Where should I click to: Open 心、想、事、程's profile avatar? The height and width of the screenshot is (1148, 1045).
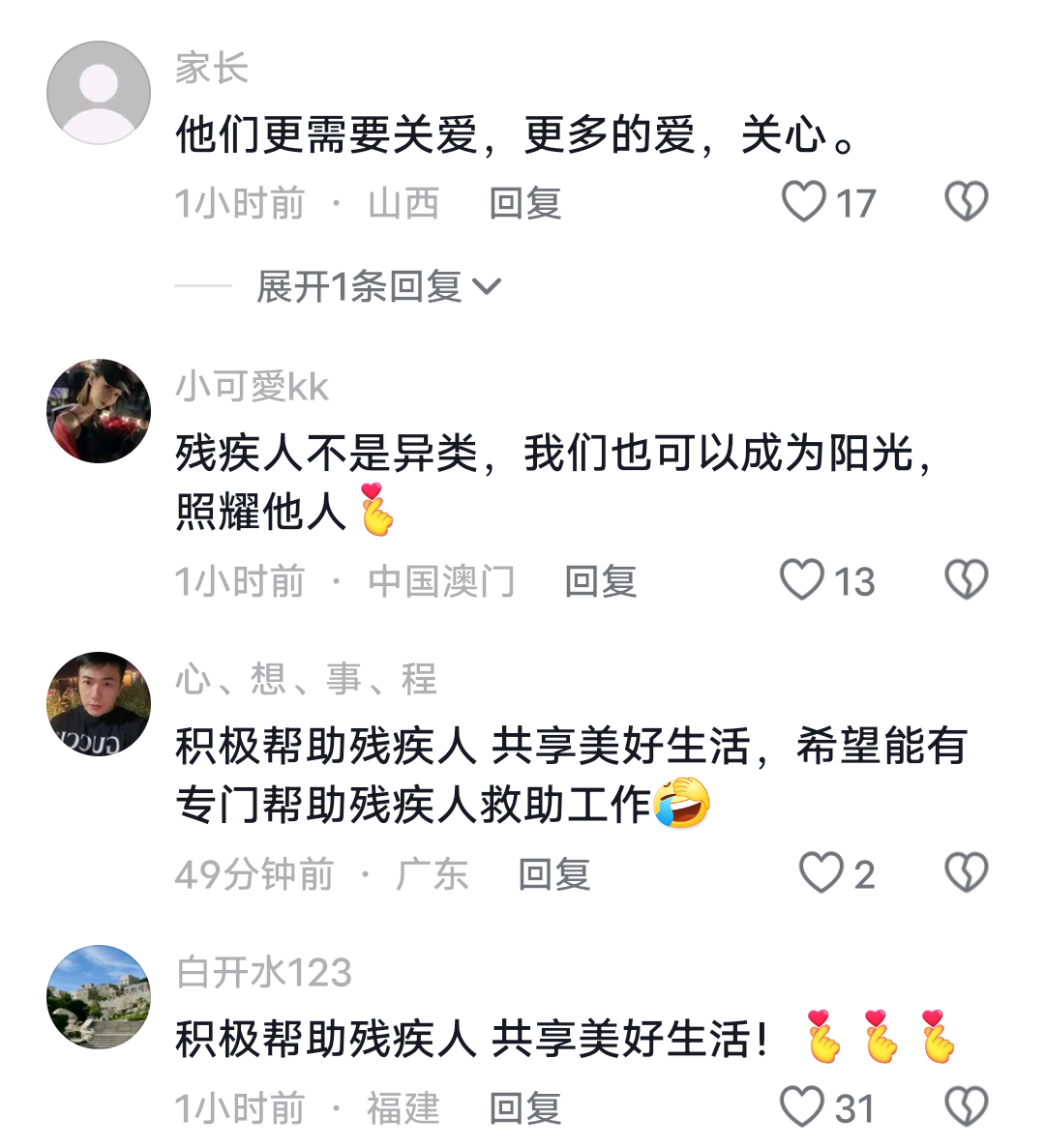pos(99,704)
